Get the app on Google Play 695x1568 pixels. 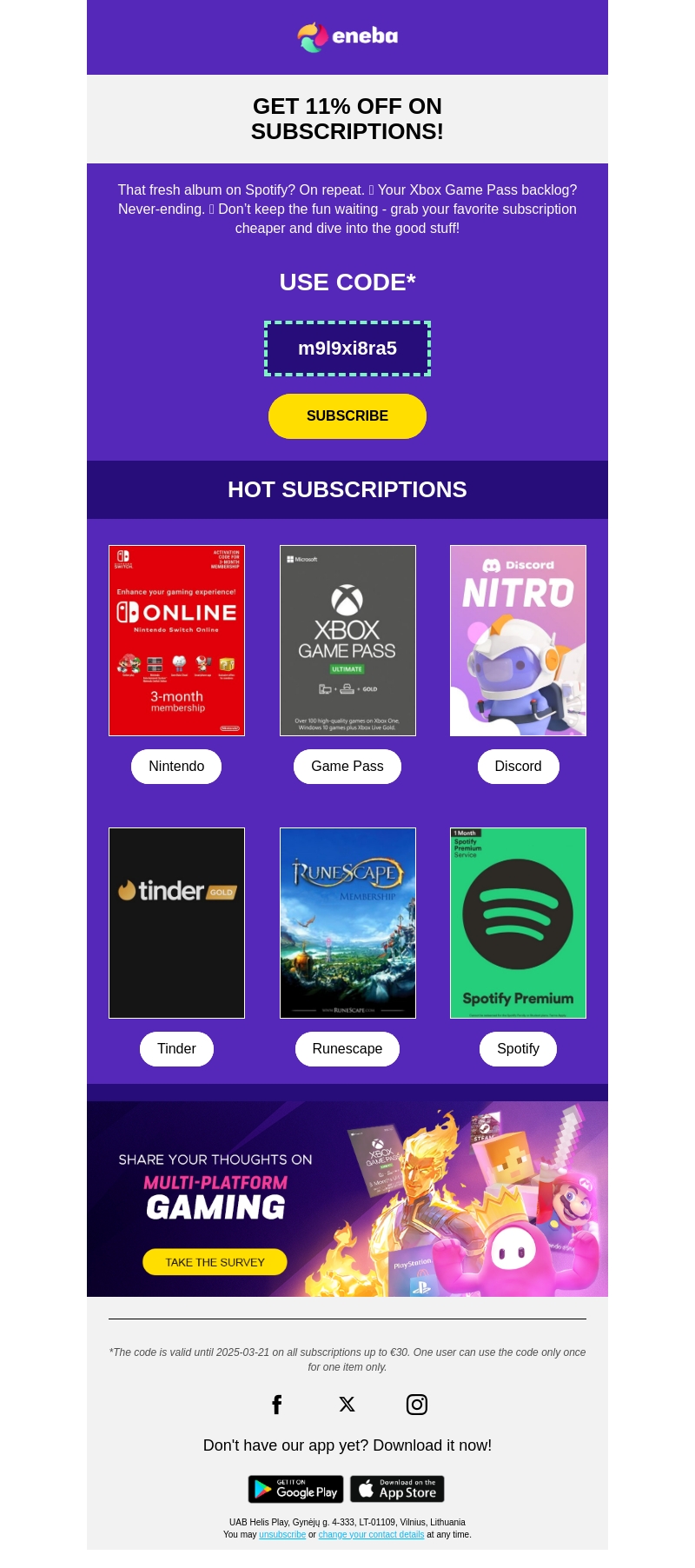coord(295,1489)
